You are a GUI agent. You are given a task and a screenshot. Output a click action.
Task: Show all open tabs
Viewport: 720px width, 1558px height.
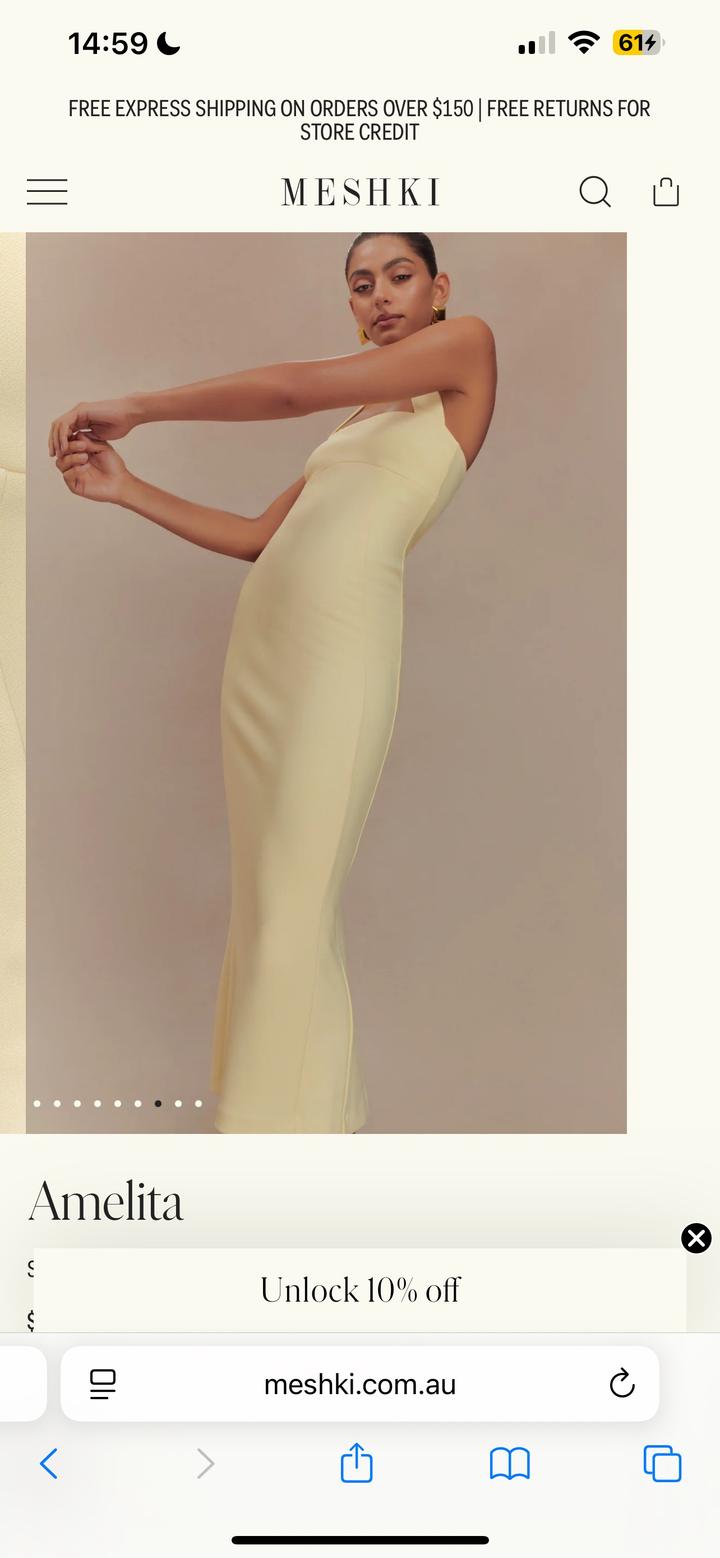662,1464
